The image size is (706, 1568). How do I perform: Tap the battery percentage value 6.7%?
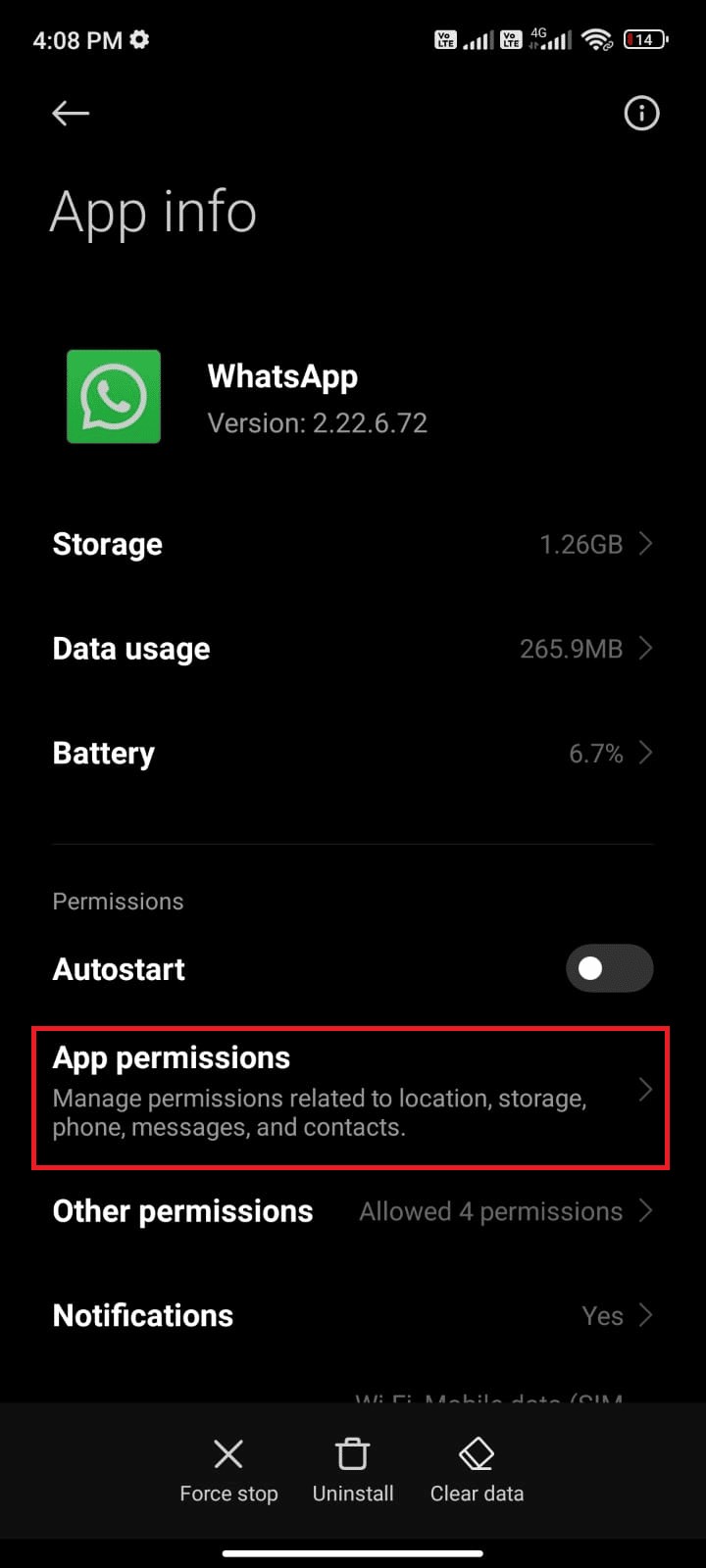pyautogui.click(x=595, y=753)
